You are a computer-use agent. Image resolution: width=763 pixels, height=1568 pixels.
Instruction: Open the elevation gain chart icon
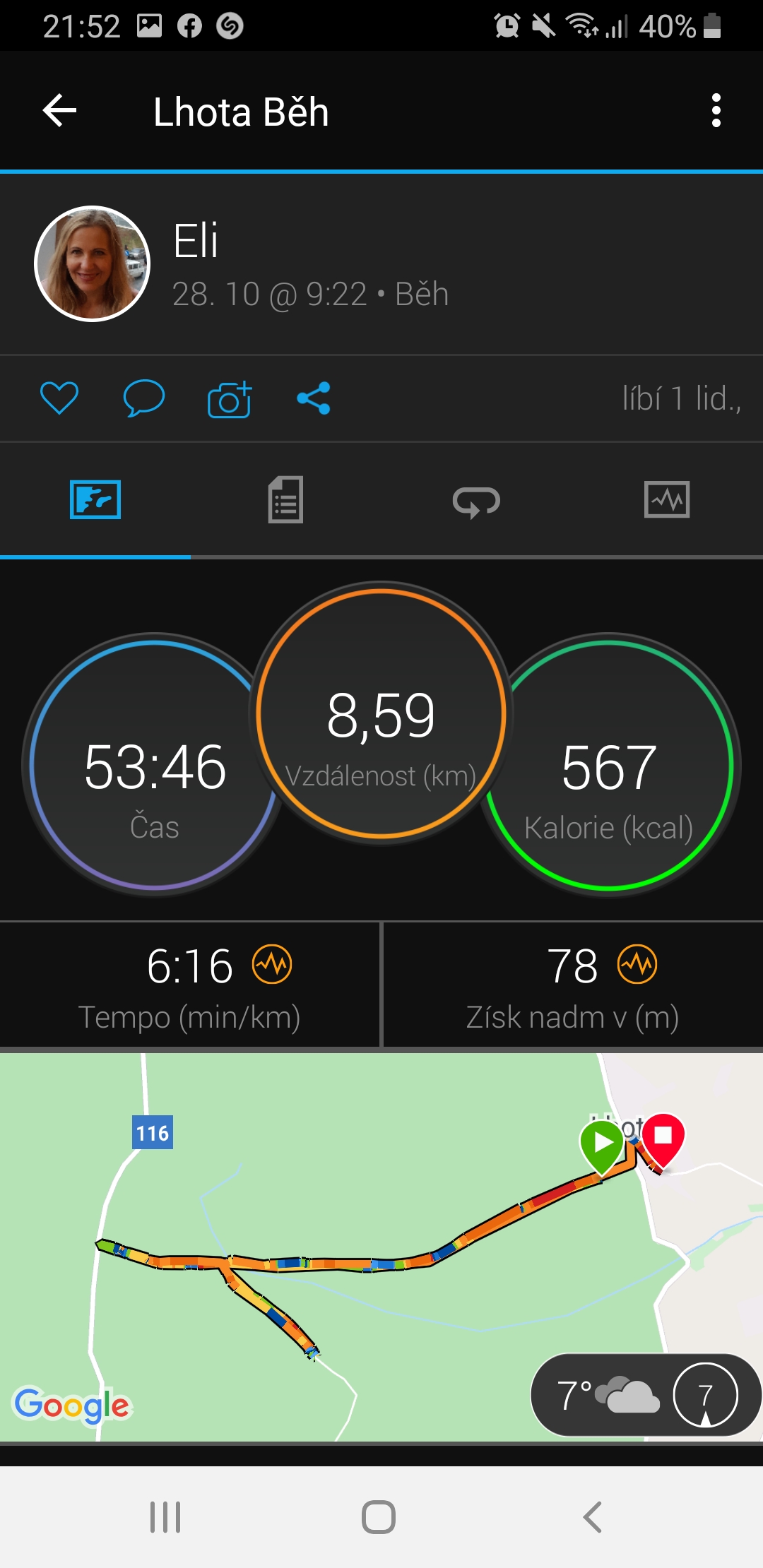click(x=637, y=965)
